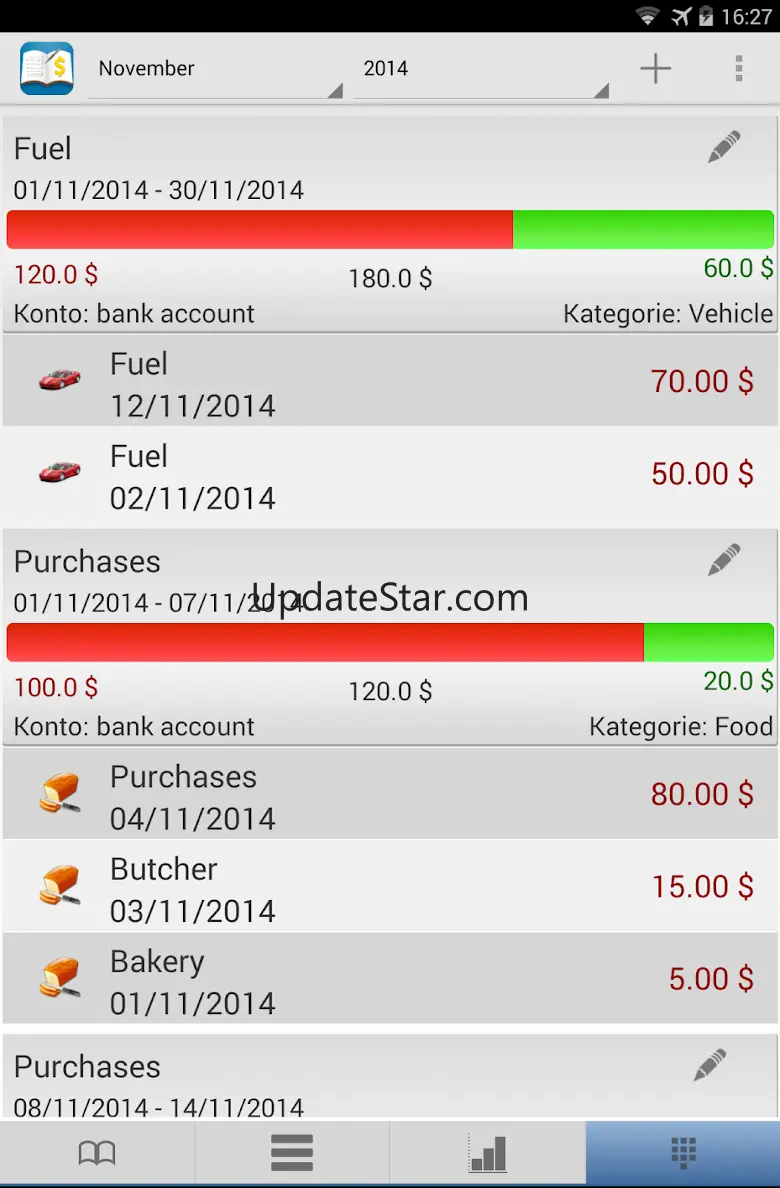Edit the Fuel budget
The height and width of the screenshot is (1188, 780).
(x=724, y=148)
